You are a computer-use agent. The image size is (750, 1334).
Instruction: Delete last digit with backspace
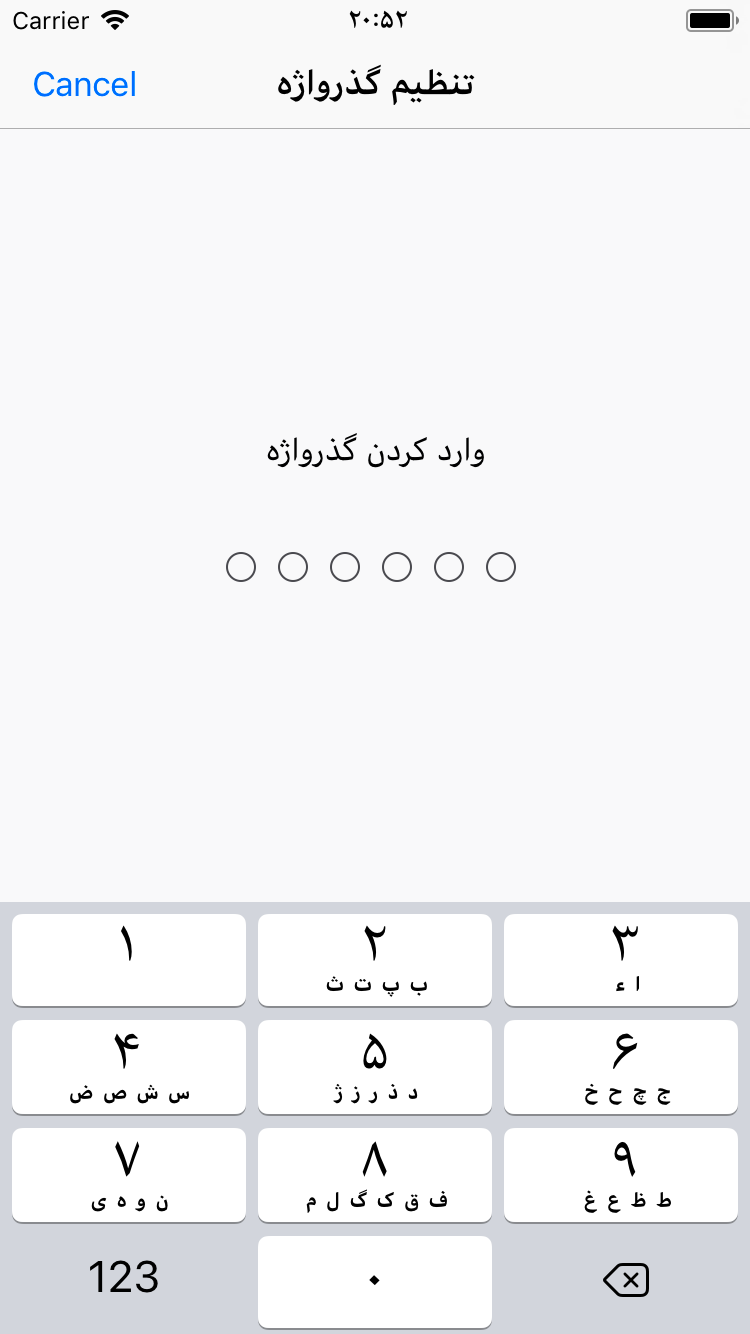pyautogui.click(x=626, y=1280)
